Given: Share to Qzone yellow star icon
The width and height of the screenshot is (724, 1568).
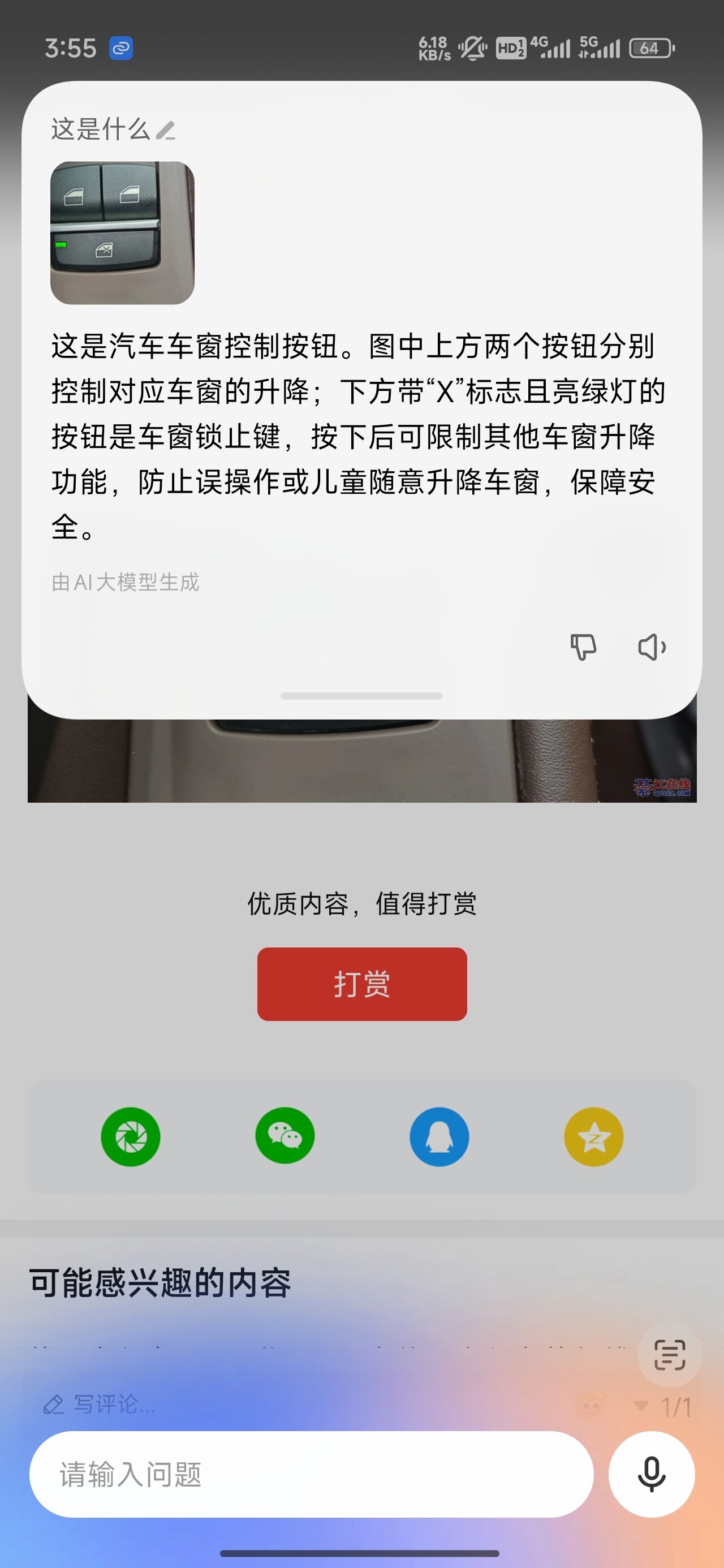Looking at the screenshot, I should (594, 1136).
